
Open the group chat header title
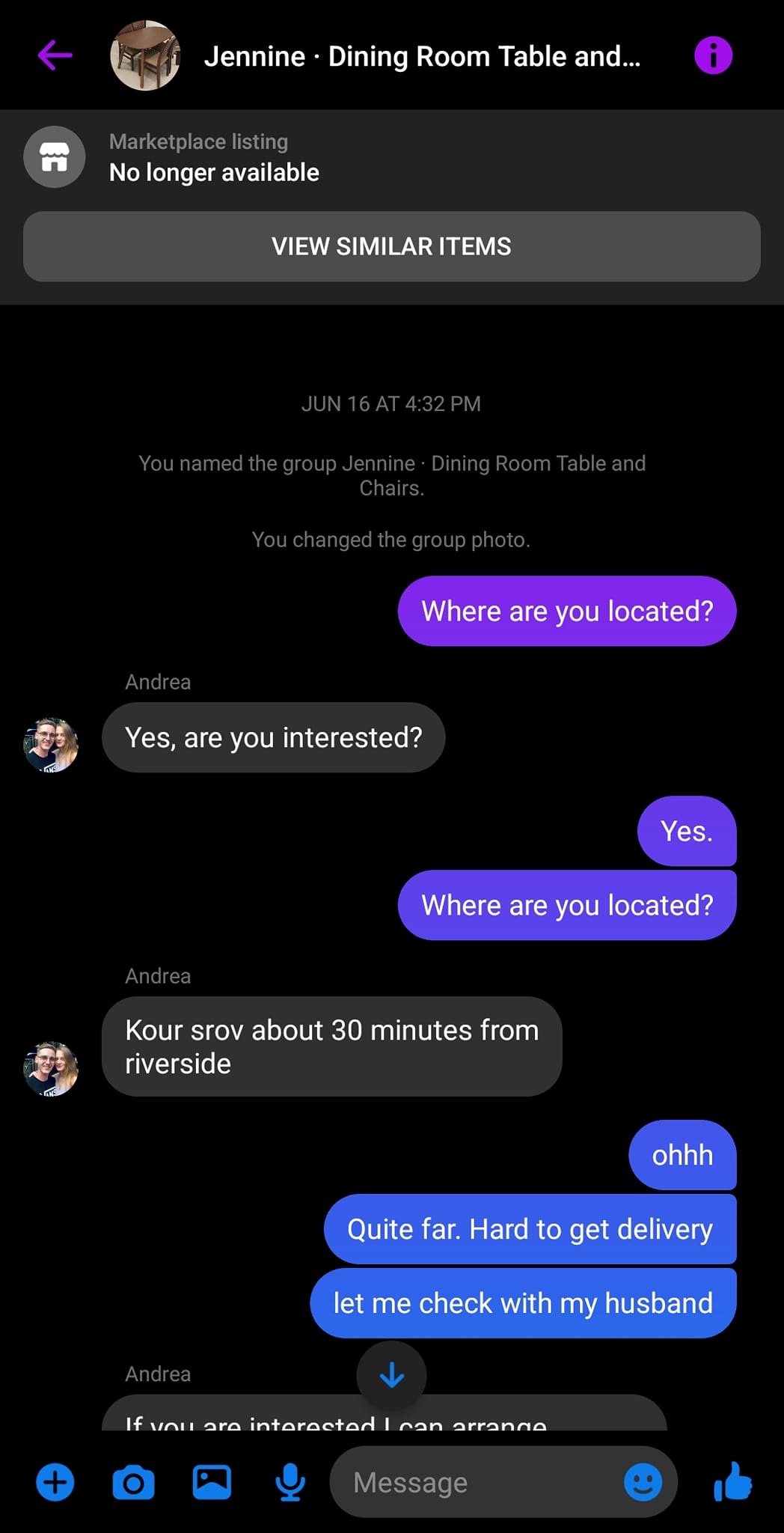(x=422, y=56)
